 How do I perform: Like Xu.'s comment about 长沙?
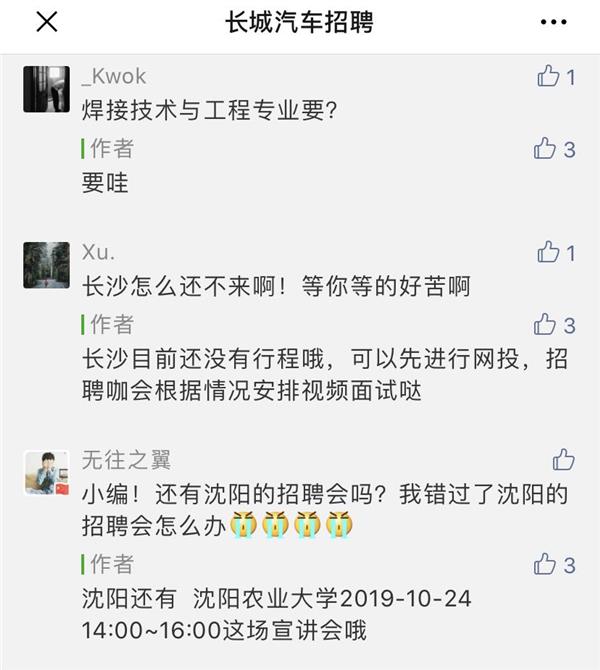(548, 252)
